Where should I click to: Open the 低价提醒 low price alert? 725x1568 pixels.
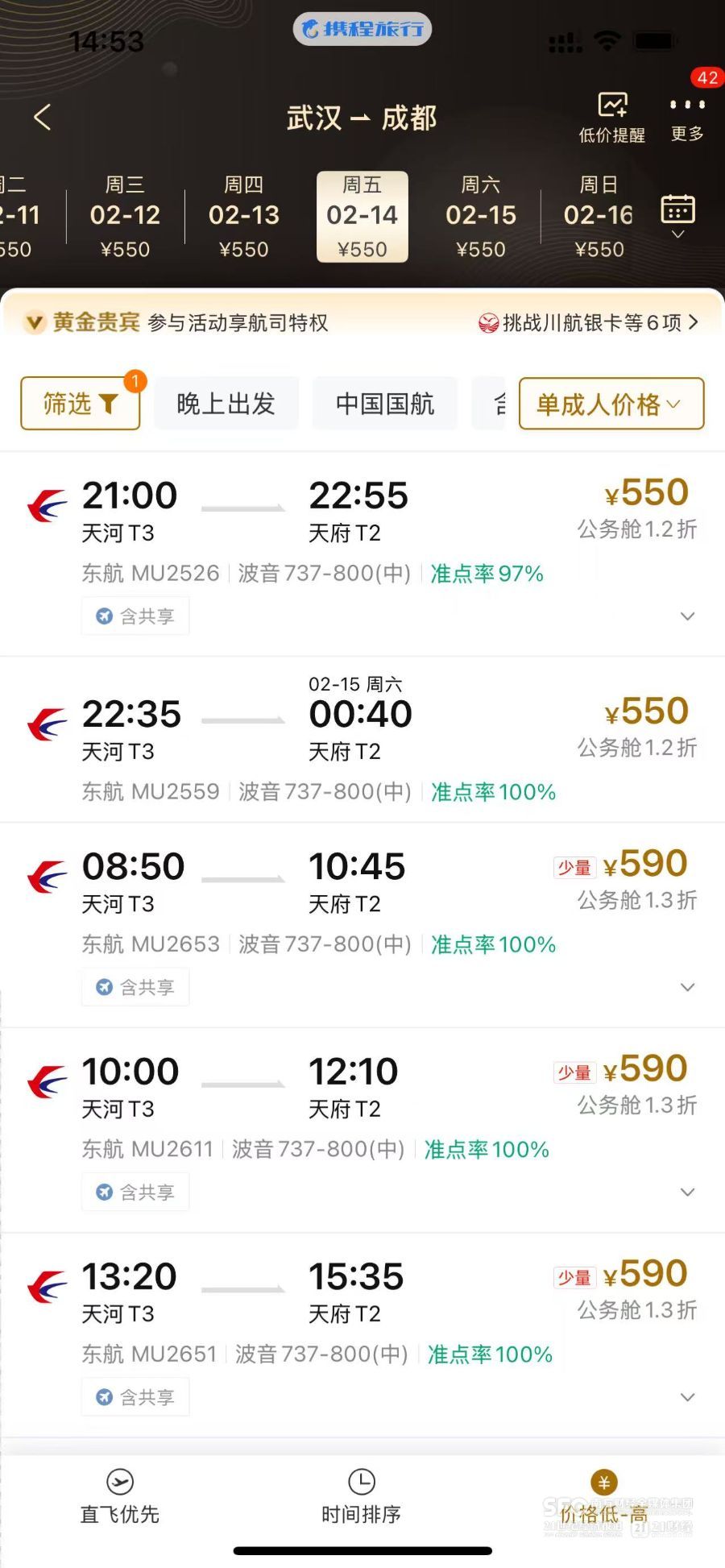point(612,118)
